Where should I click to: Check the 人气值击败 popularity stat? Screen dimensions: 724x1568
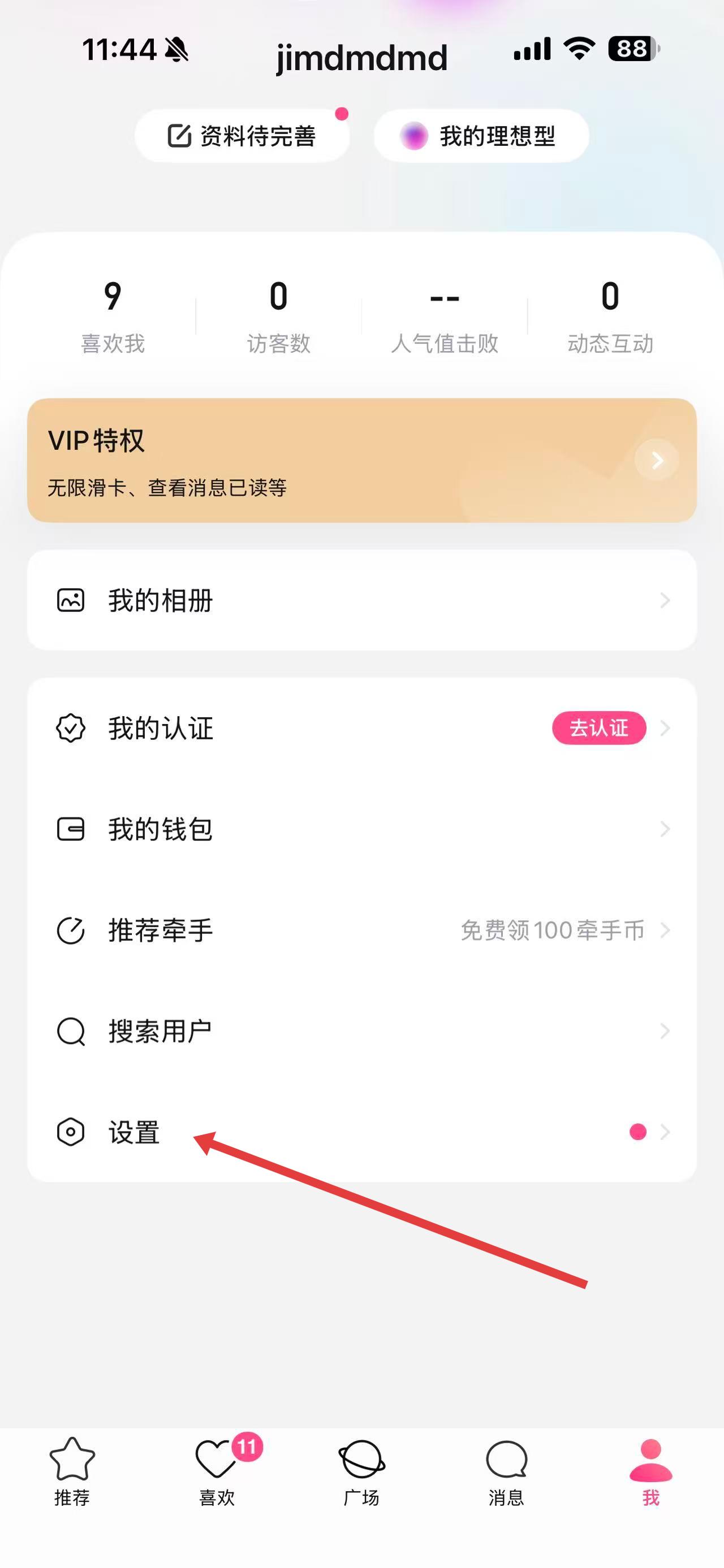445,317
